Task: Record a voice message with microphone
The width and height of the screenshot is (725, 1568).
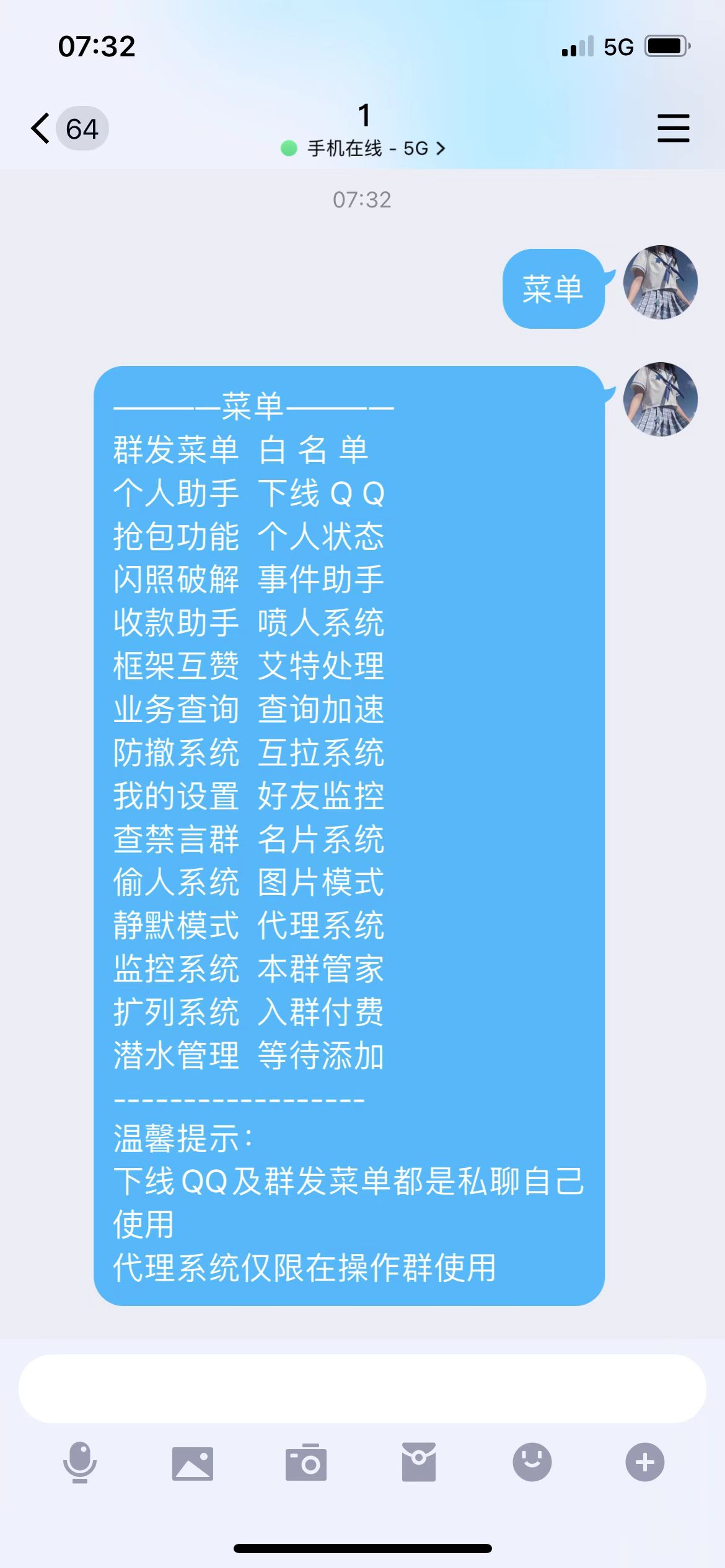Action: coord(80,1462)
